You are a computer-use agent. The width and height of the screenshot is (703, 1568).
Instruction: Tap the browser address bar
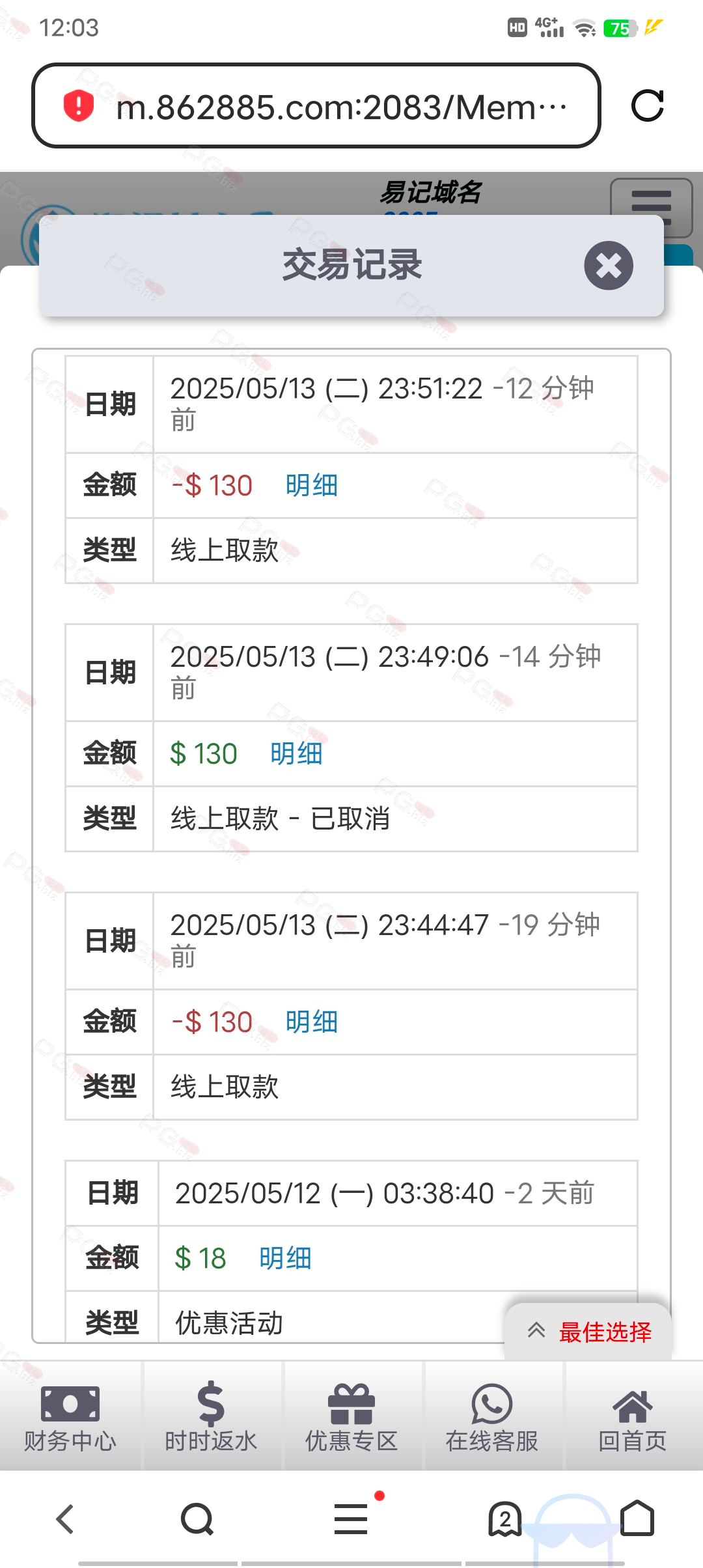coord(316,106)
